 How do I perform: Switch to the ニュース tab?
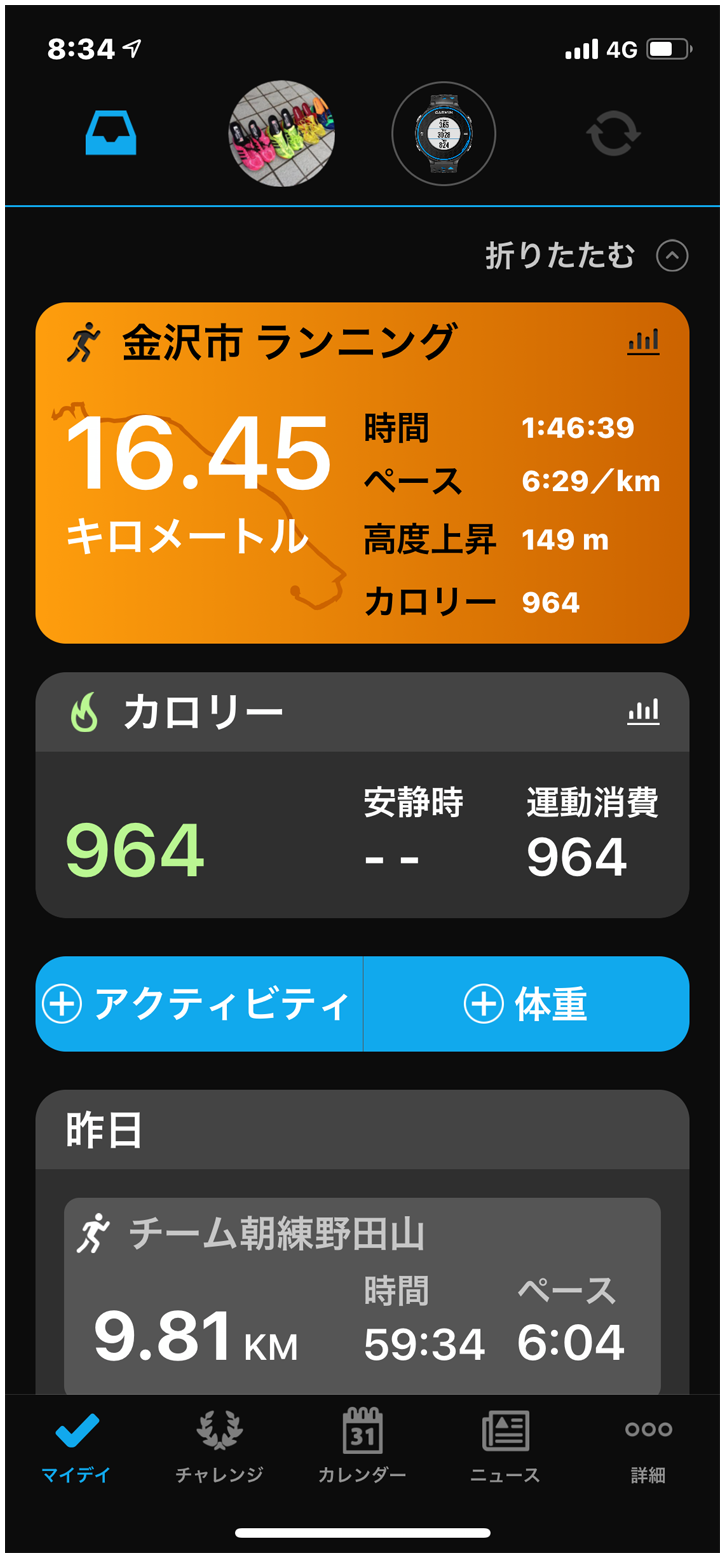click(x=505, y=1446)
